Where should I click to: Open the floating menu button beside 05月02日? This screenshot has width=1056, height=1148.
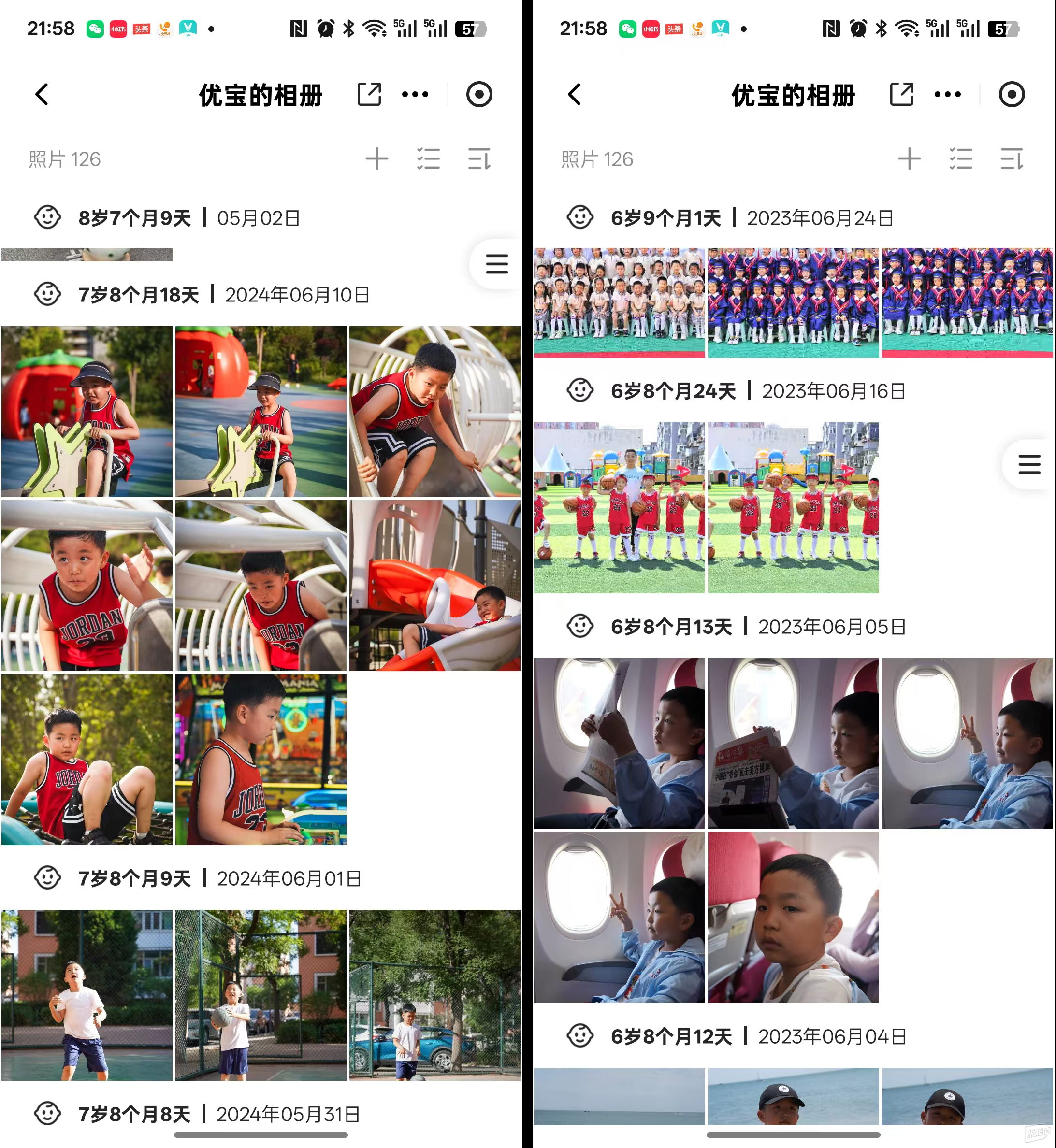click(496, 264)
